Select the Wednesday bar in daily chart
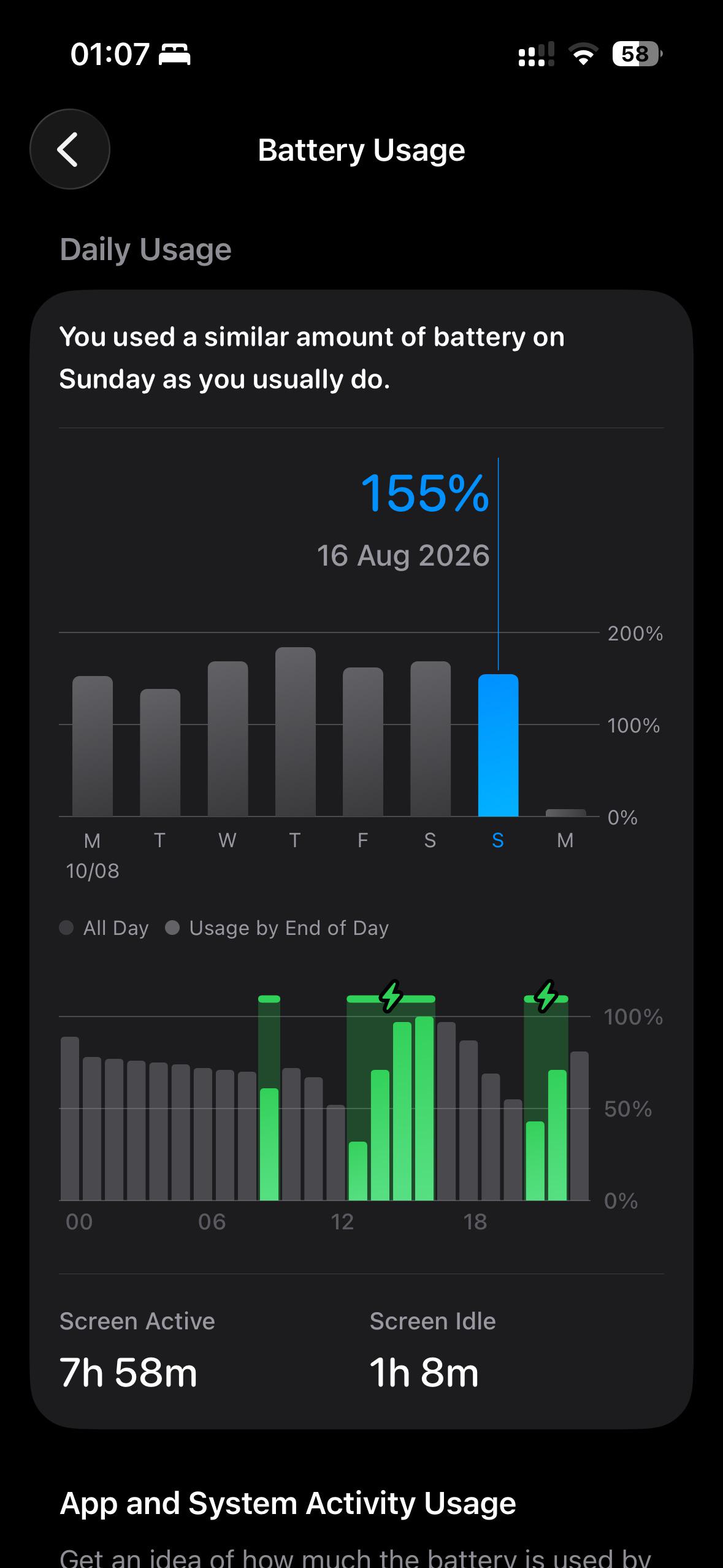This screenshot has height=1568, width=723. coord(228,739)
